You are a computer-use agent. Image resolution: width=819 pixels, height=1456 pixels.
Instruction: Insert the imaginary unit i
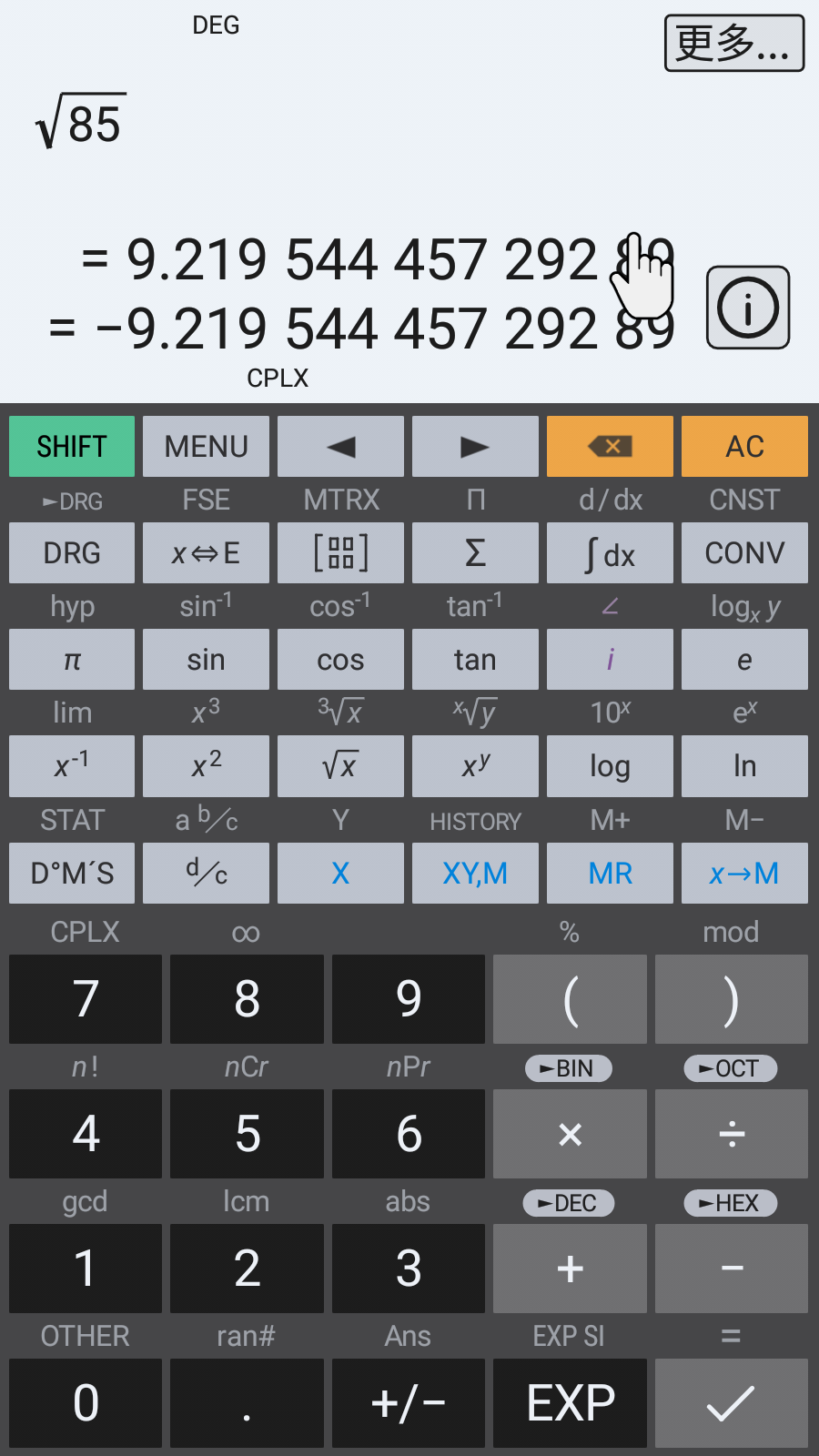tap(610, 659)
